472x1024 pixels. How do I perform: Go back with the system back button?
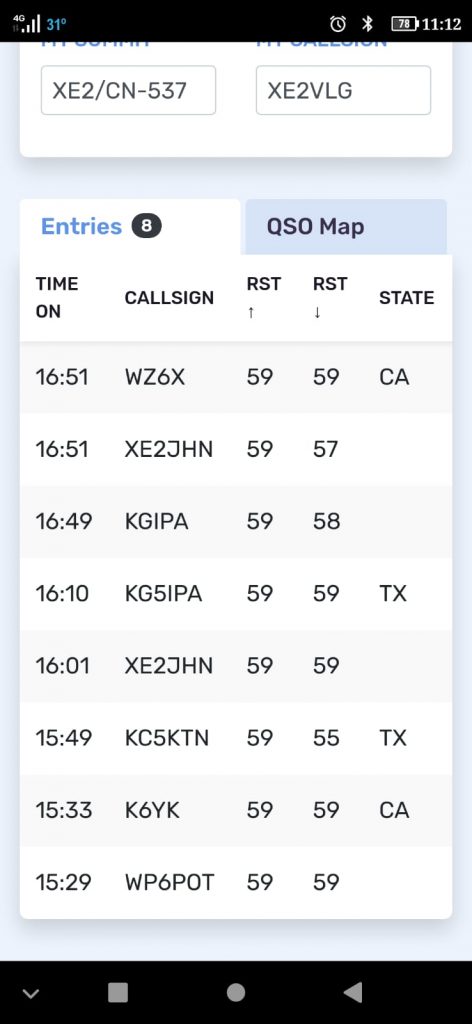tap(353, 993)
